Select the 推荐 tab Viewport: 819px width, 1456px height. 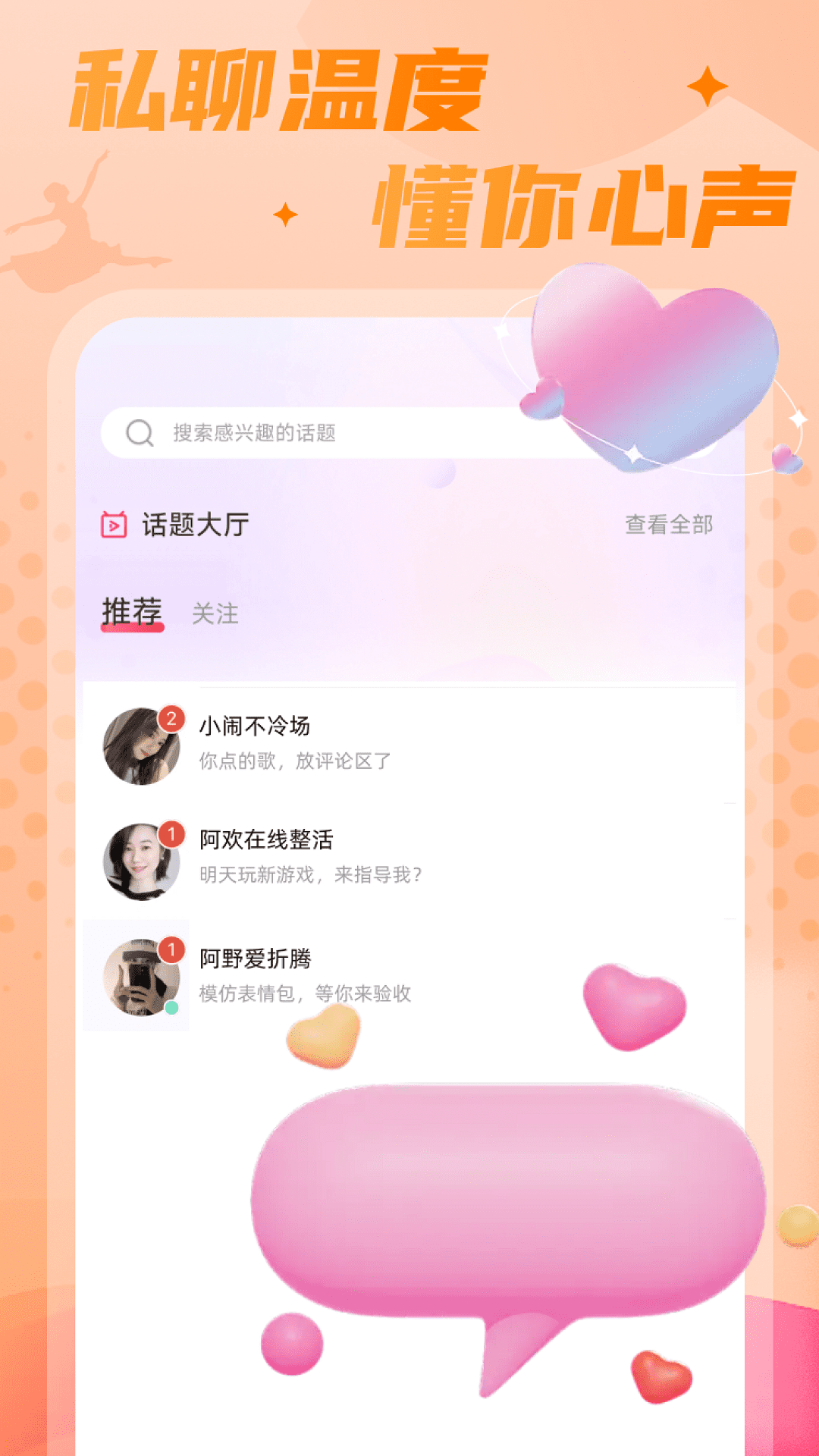132,611
